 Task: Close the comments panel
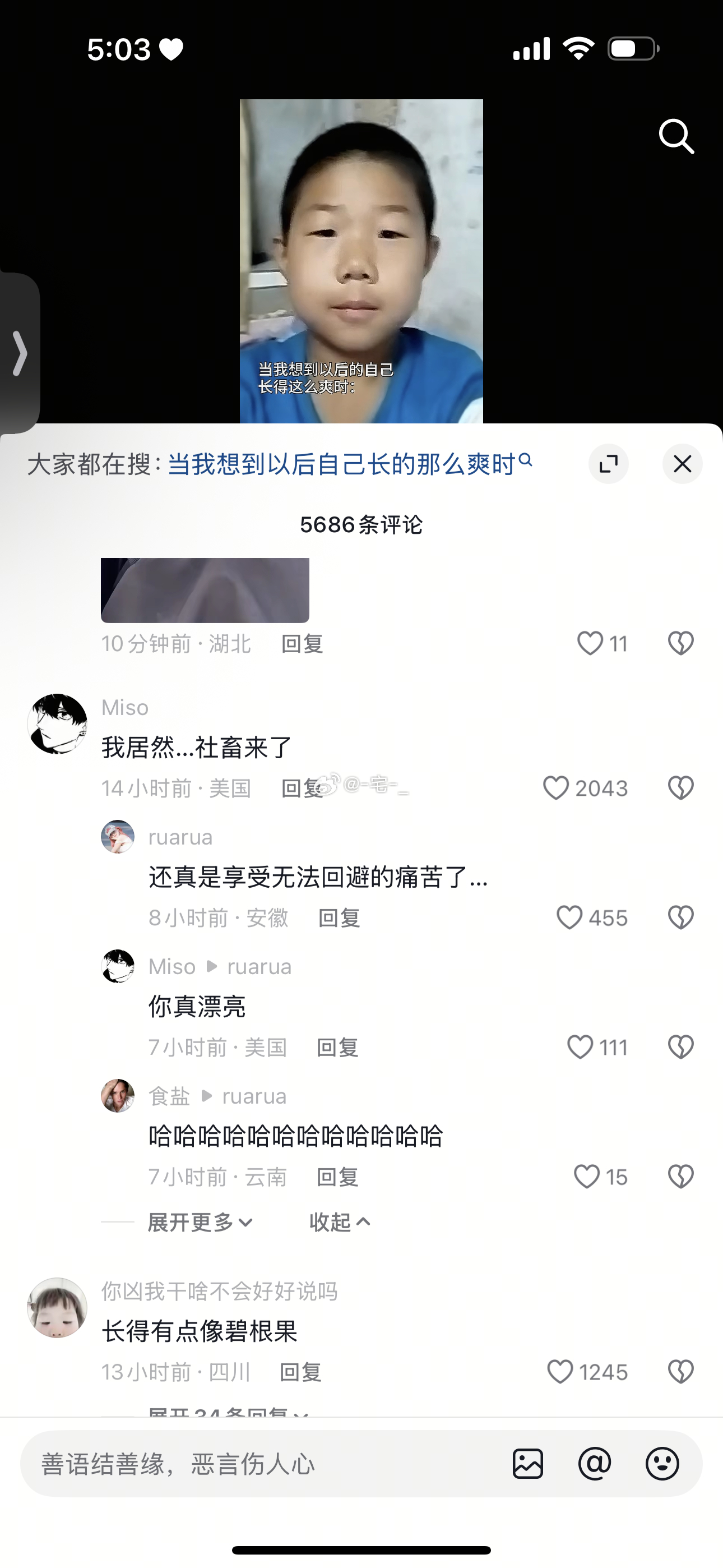tap(682, 464)
